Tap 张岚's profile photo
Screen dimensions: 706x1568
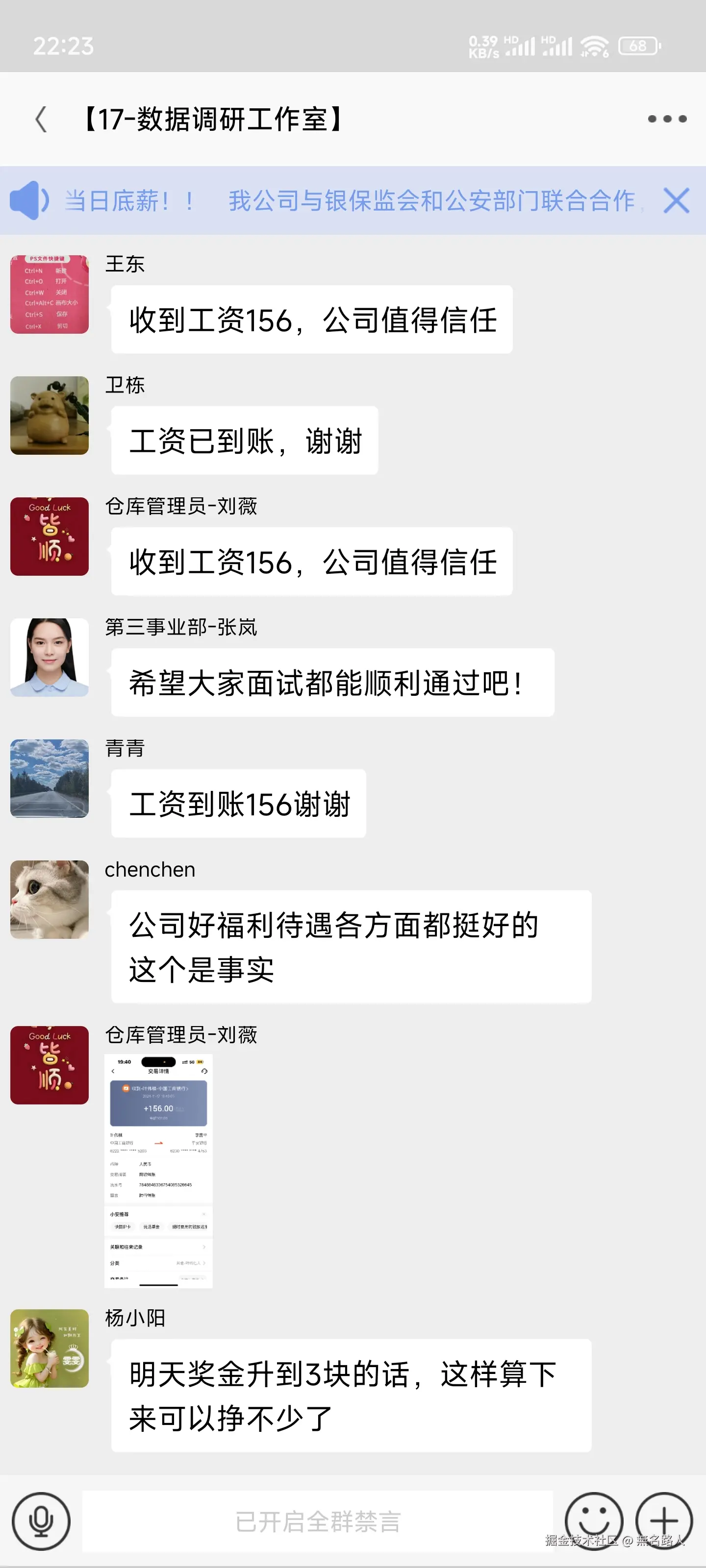[x=50, y=658]
